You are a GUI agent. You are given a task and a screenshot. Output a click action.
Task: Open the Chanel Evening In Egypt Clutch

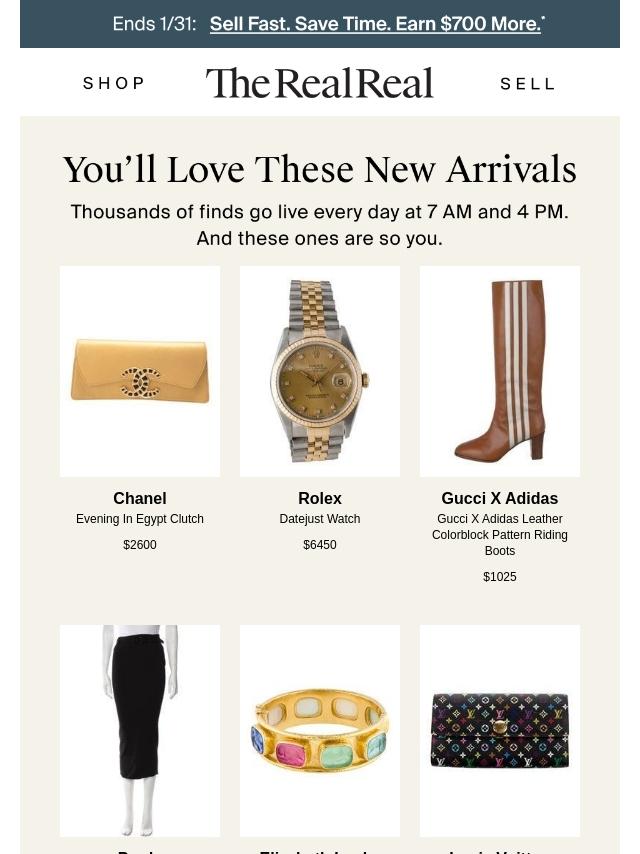click(140, 371)
